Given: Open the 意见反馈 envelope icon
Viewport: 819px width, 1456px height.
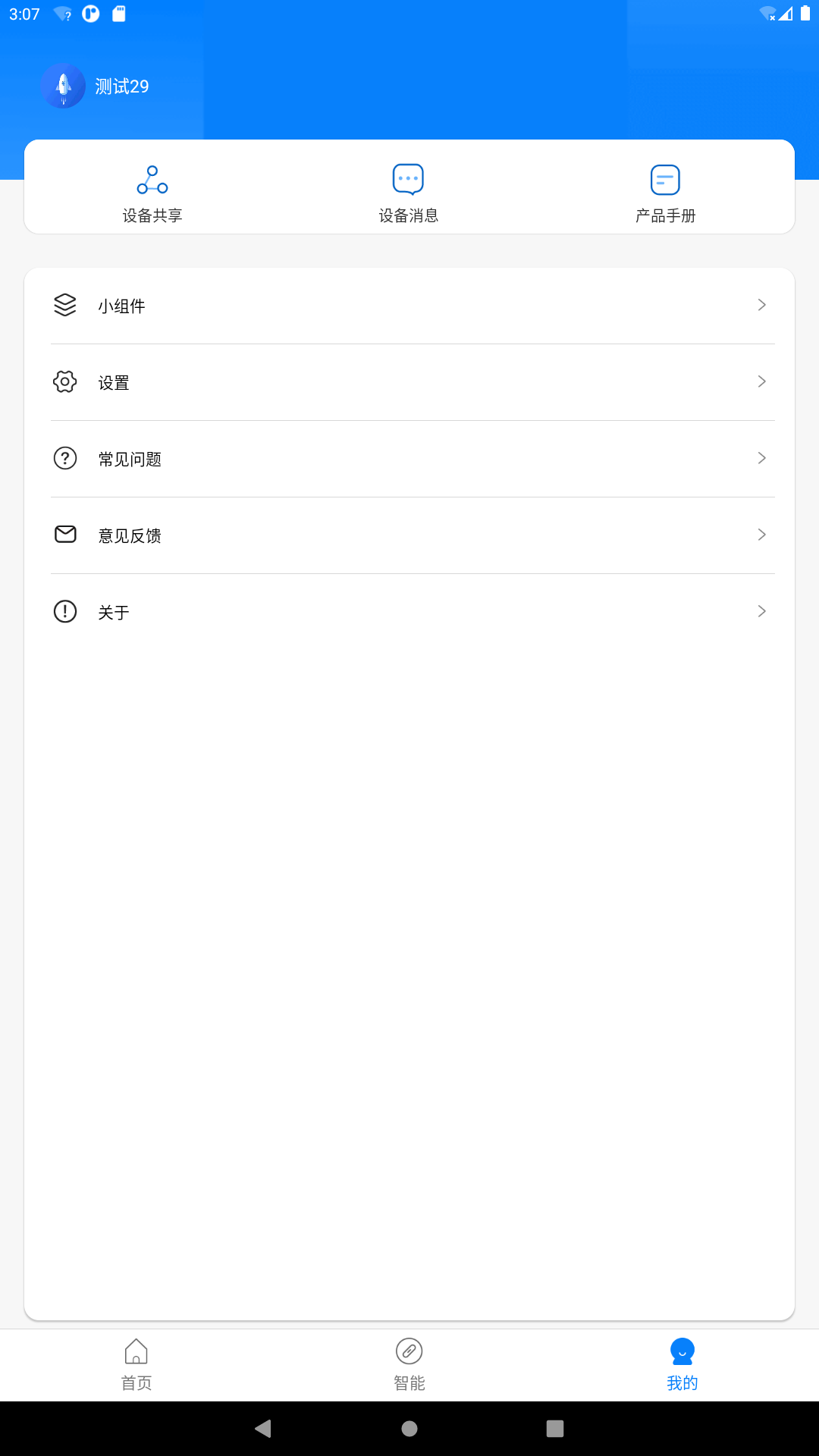Looking at the screenshot, I should (x=64, y=535).
